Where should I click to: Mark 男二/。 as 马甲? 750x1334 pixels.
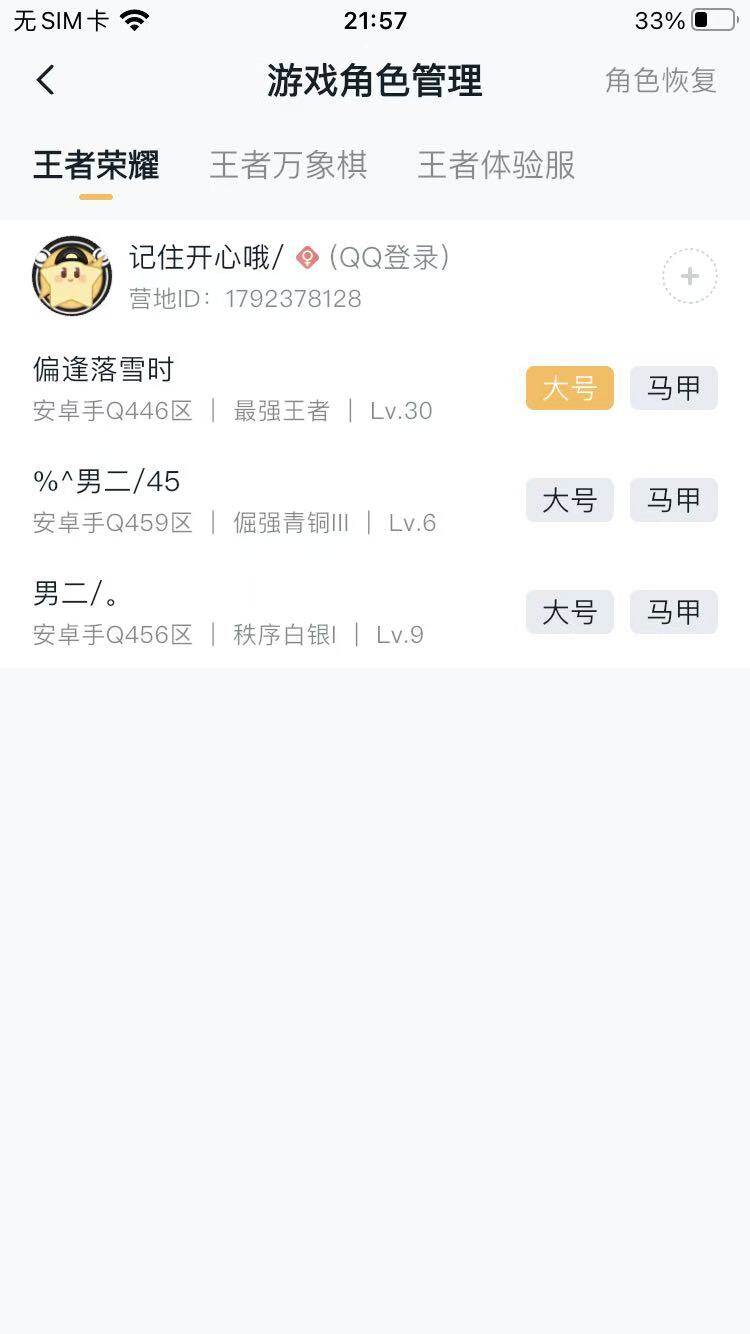673,611
